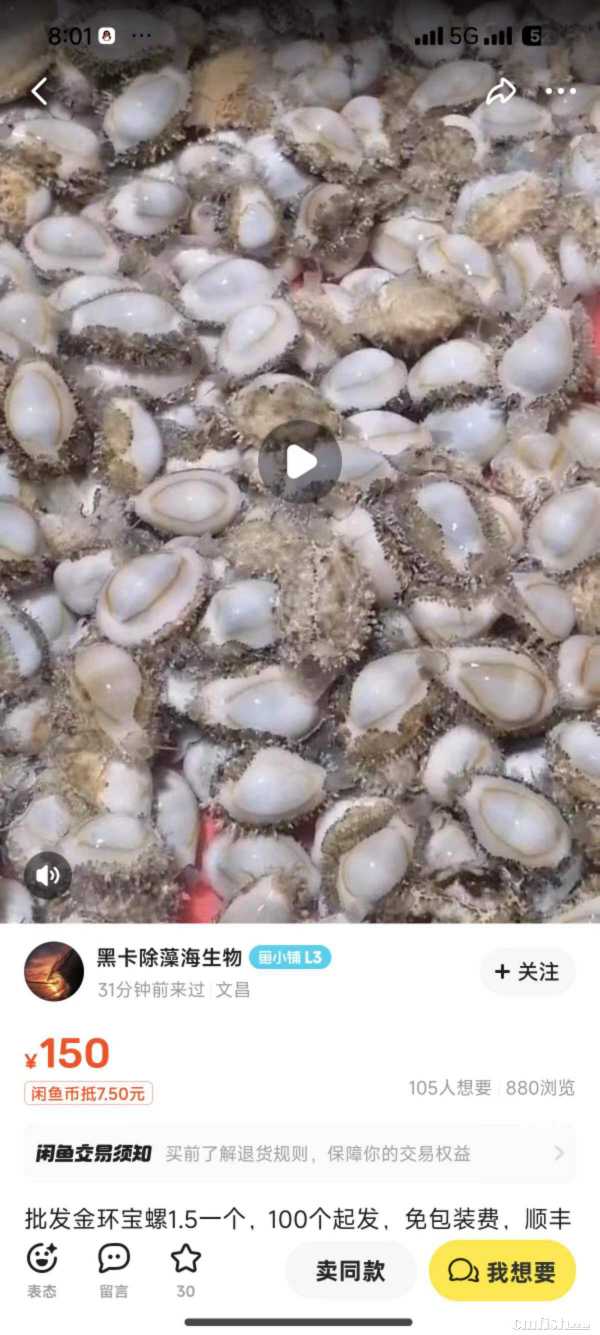This screenshot has width=600, height=1335.
Task: Open the three-dot overflow menu
Action: click(x=560, y=92)
